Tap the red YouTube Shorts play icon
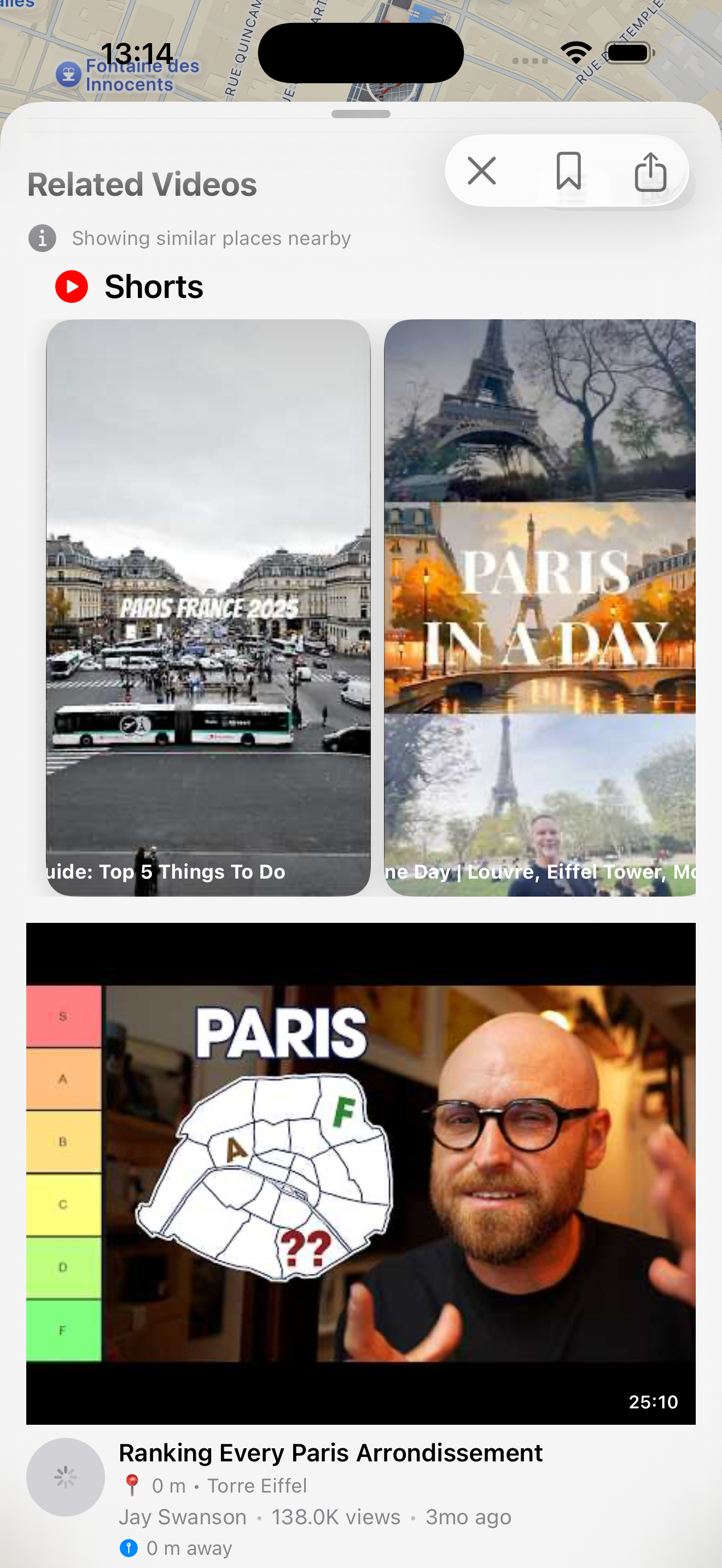 (71, 286)
